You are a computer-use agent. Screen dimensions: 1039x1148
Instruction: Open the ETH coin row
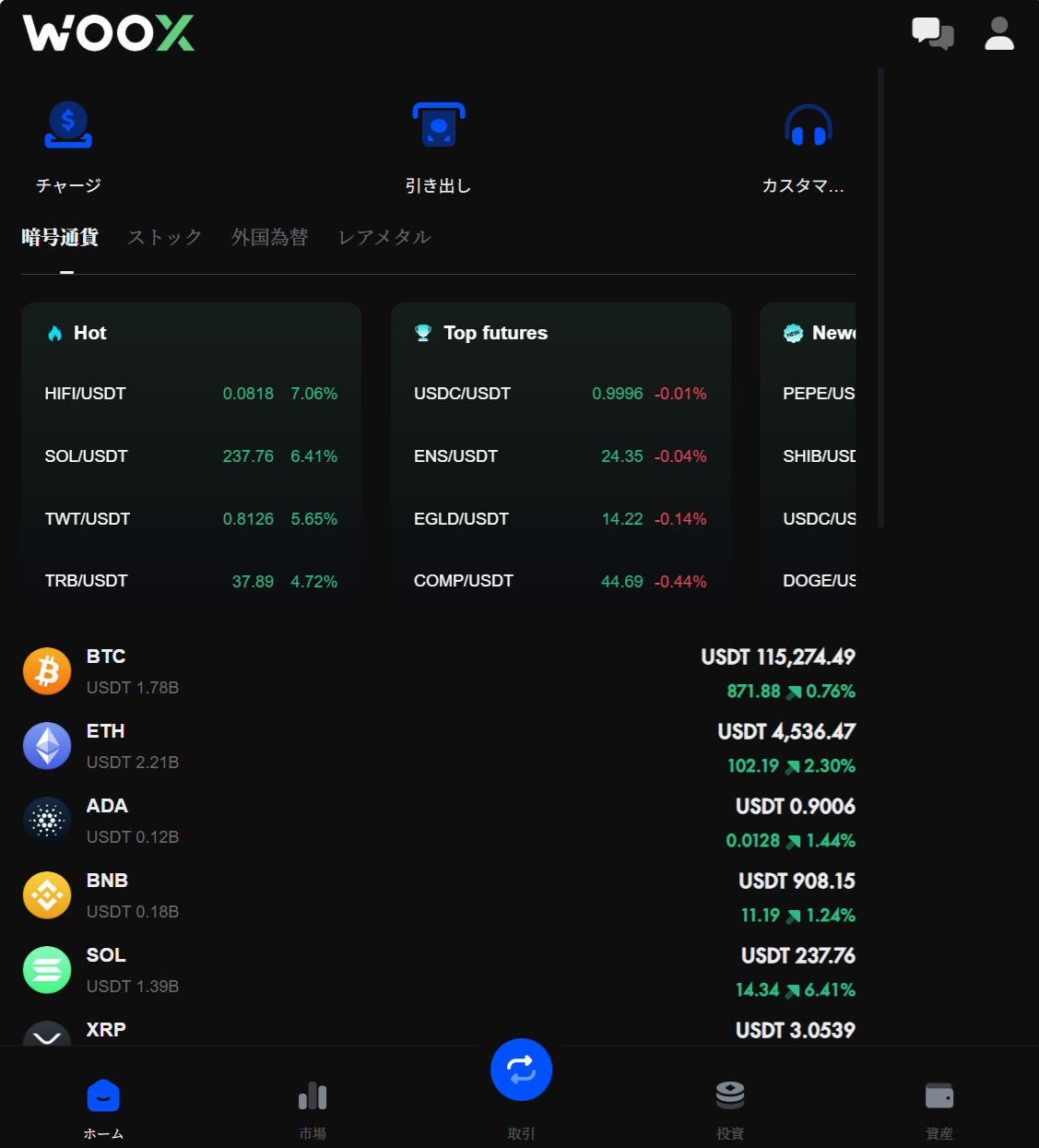point(438,747)
